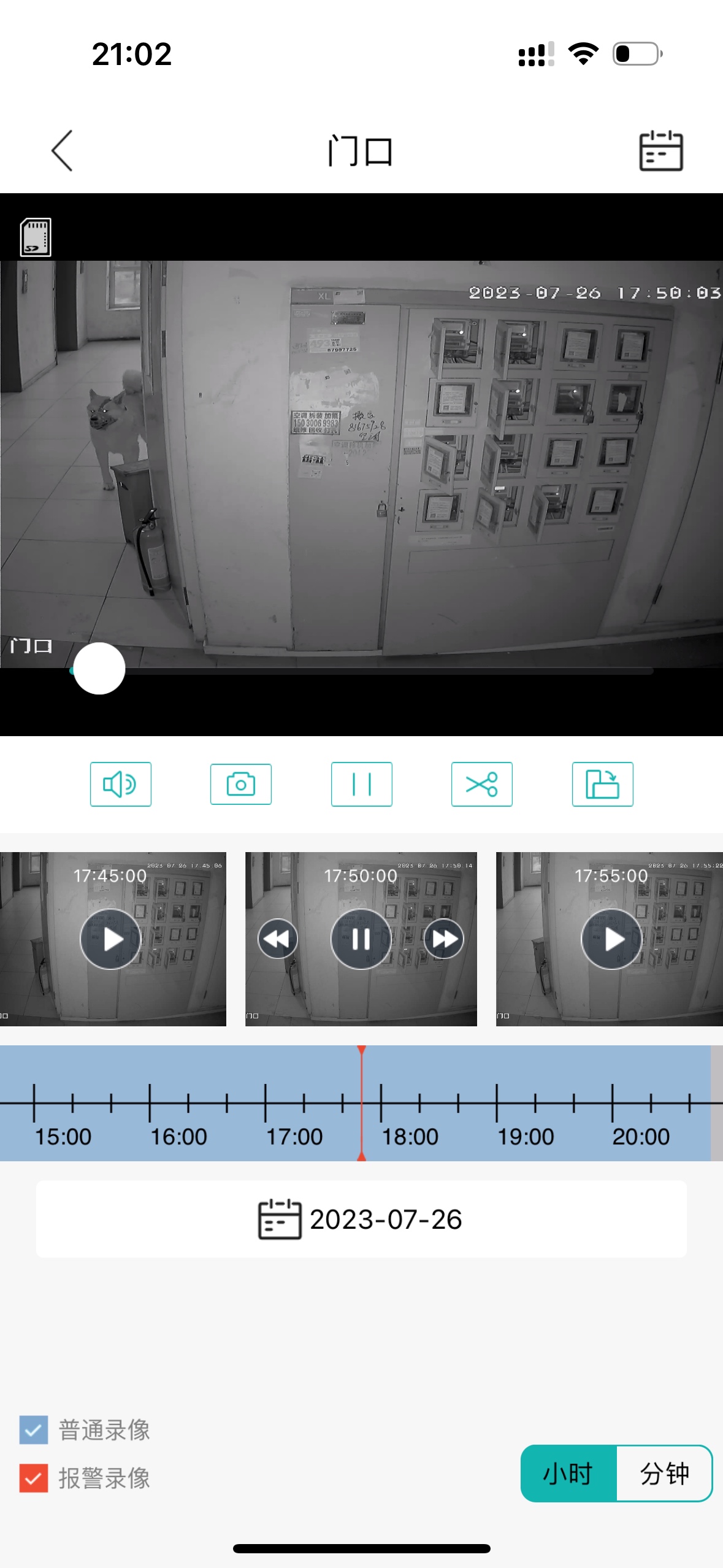The image size is (723, 1568).
Task: Tap the export/save file button
Action: 602,784
